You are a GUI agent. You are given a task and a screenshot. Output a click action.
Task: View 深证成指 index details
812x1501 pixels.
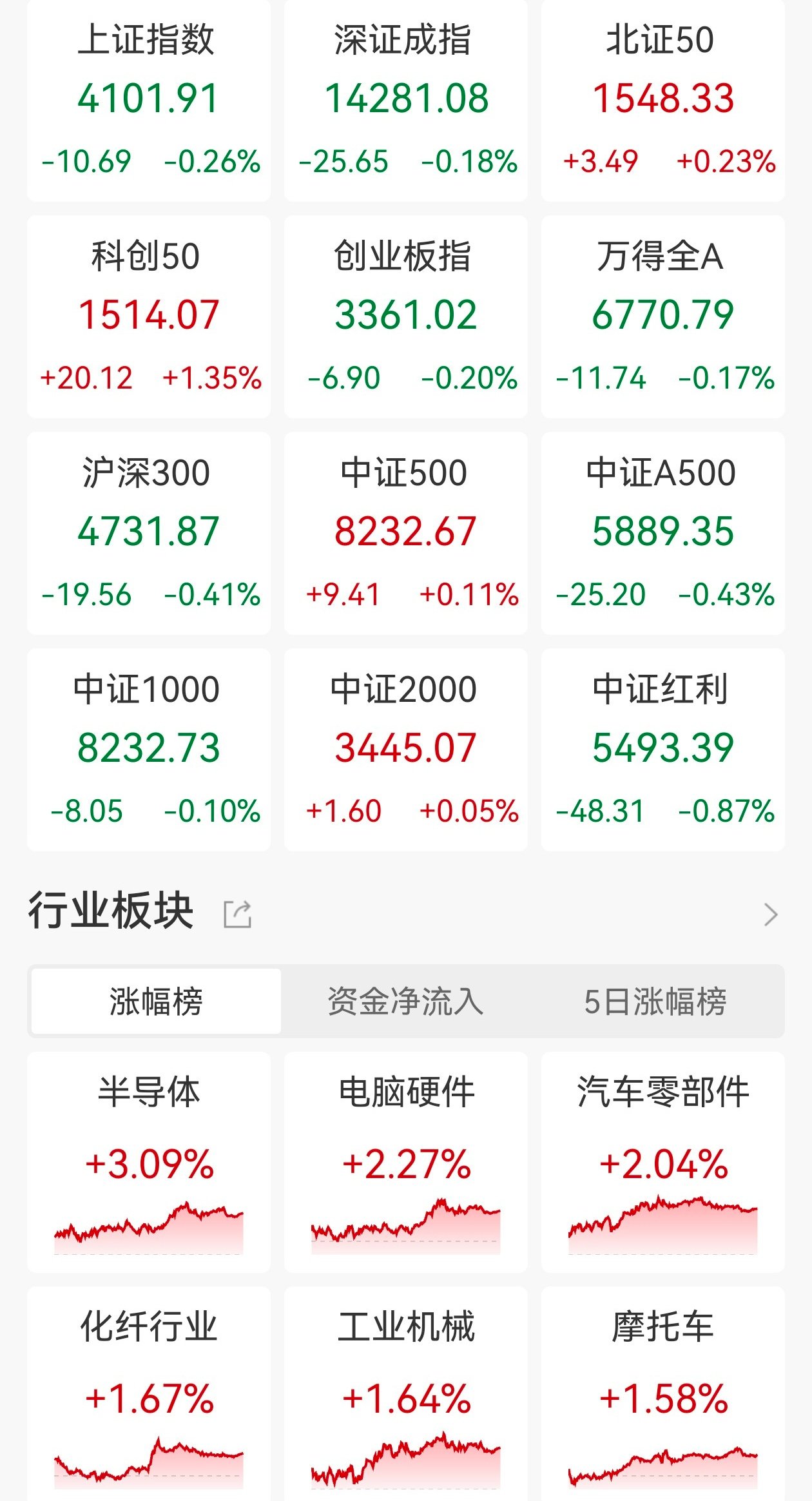[405, 101]
